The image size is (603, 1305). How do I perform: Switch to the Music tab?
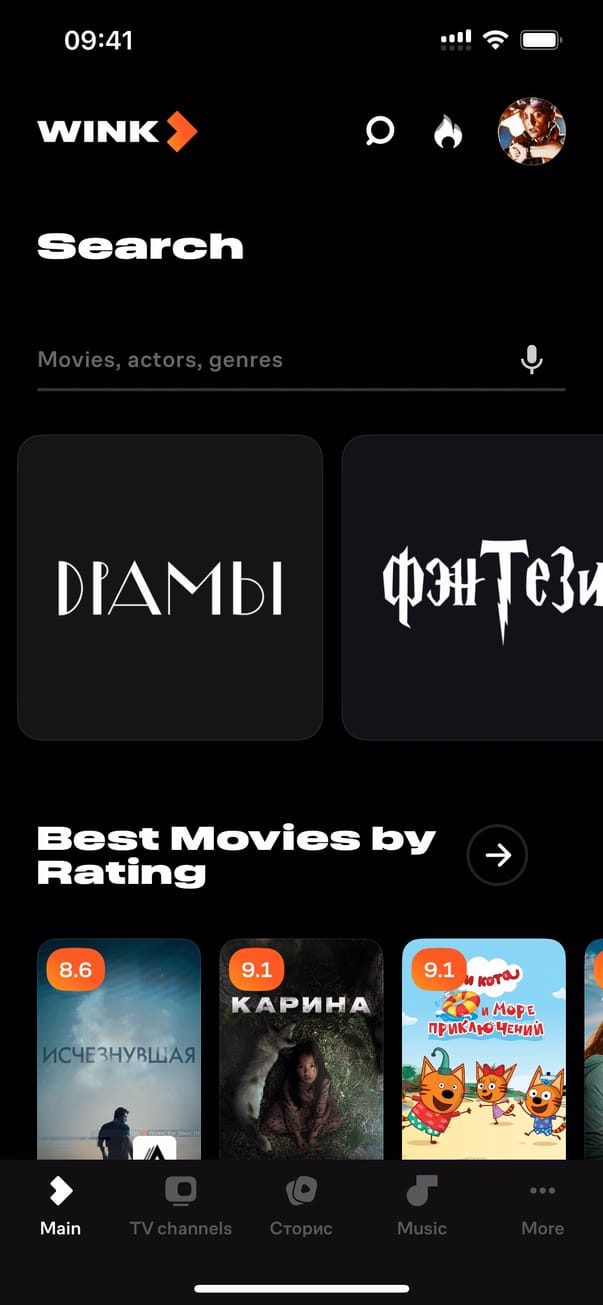pyautogui.click(x=421, y=1205)
